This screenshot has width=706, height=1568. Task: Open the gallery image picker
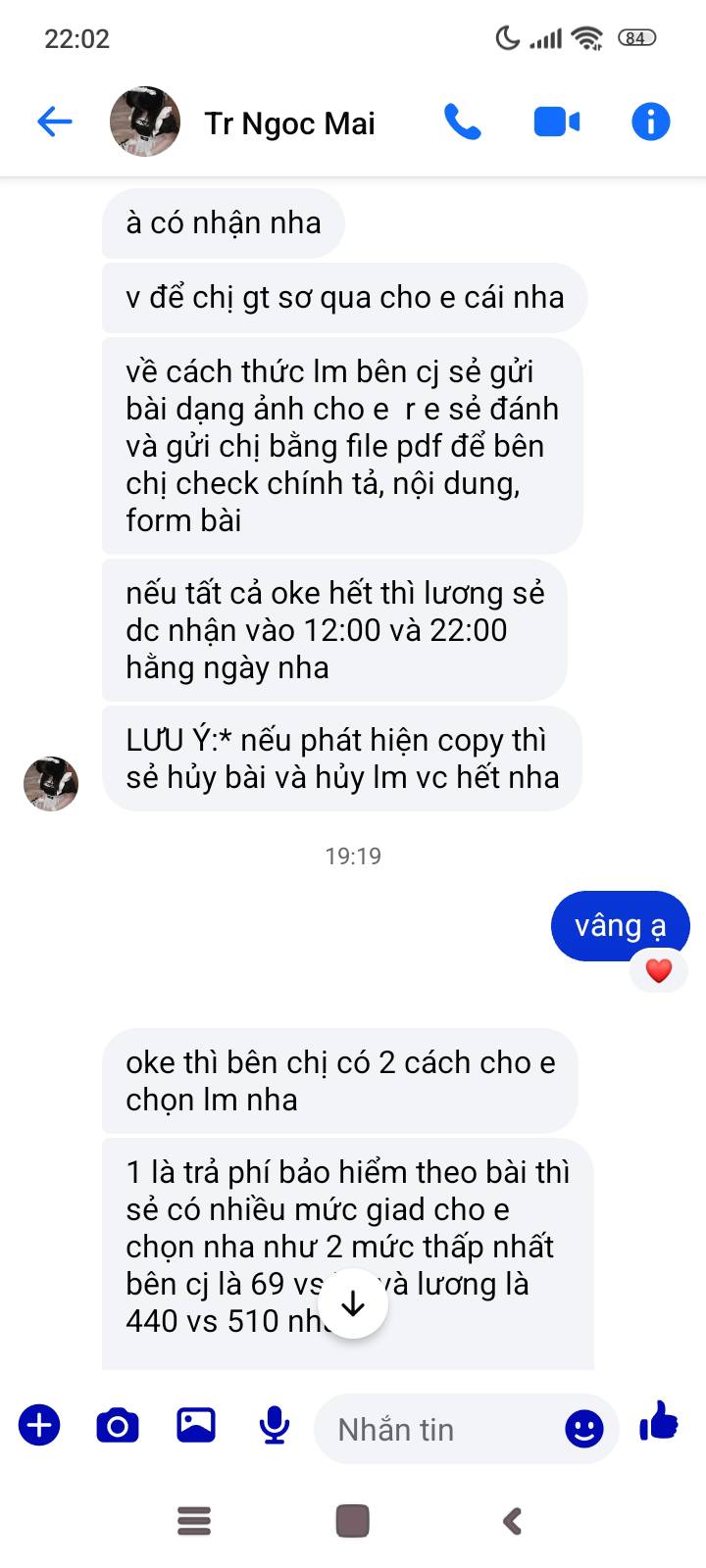[x=196, y=1425]
